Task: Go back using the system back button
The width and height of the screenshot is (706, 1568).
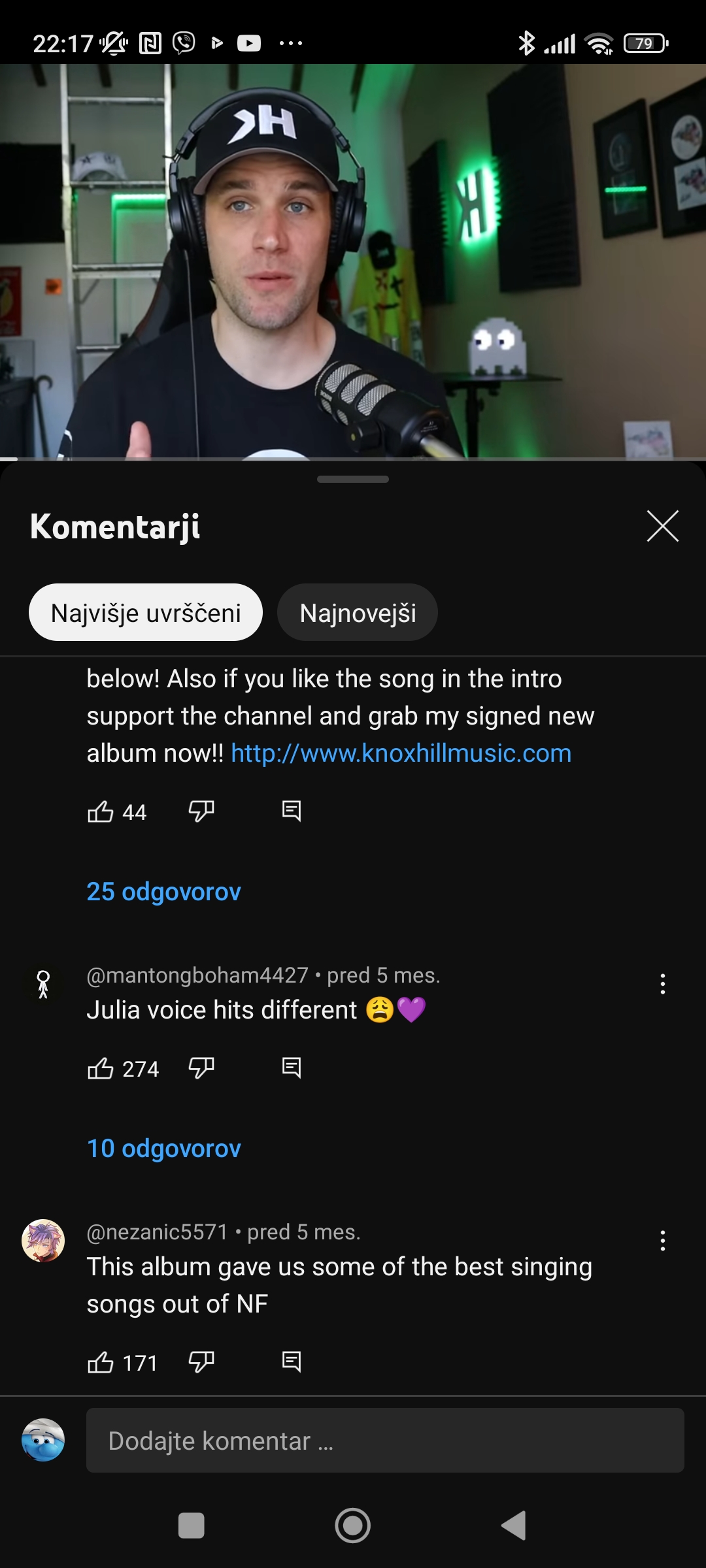Action: click(x=514, y=1526)
